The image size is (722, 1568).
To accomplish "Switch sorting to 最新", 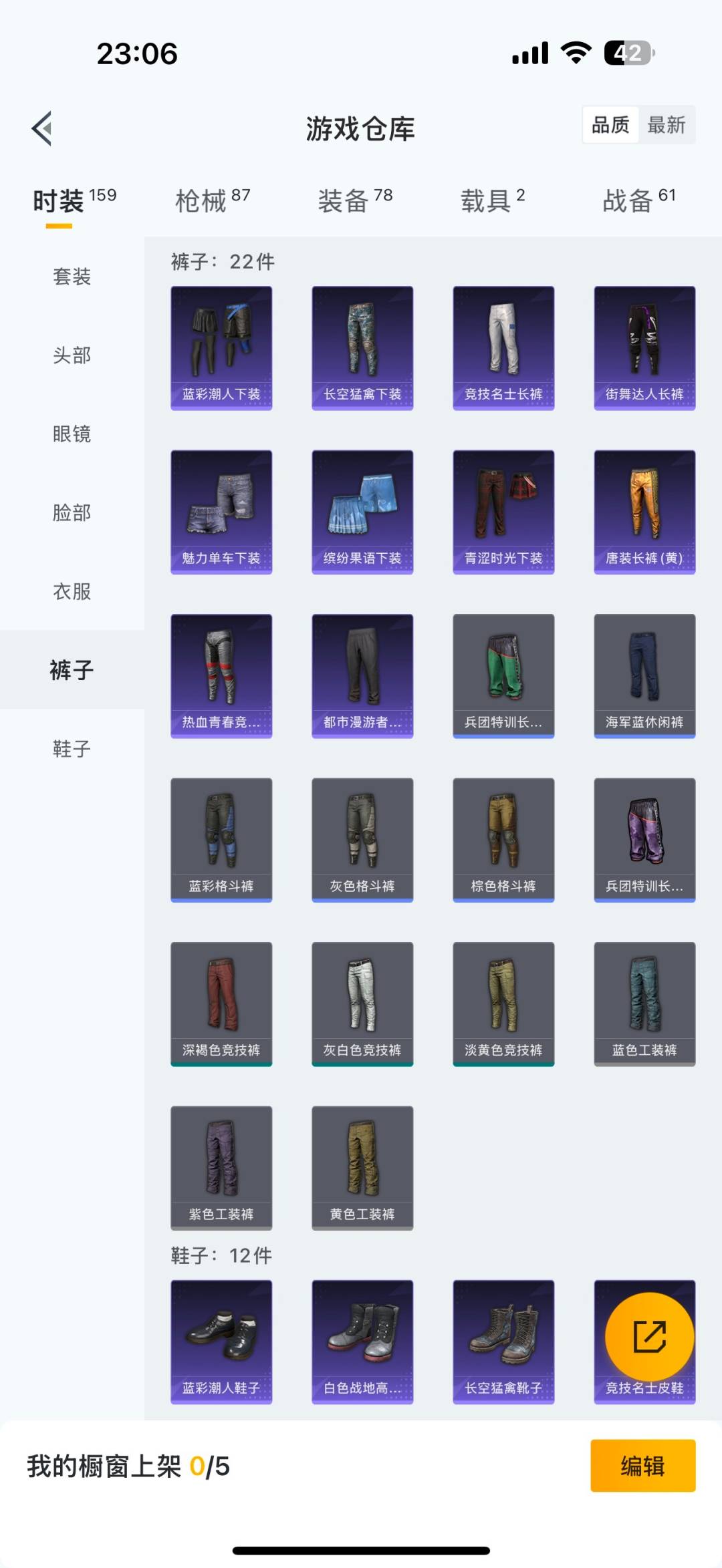I will 667,125.
